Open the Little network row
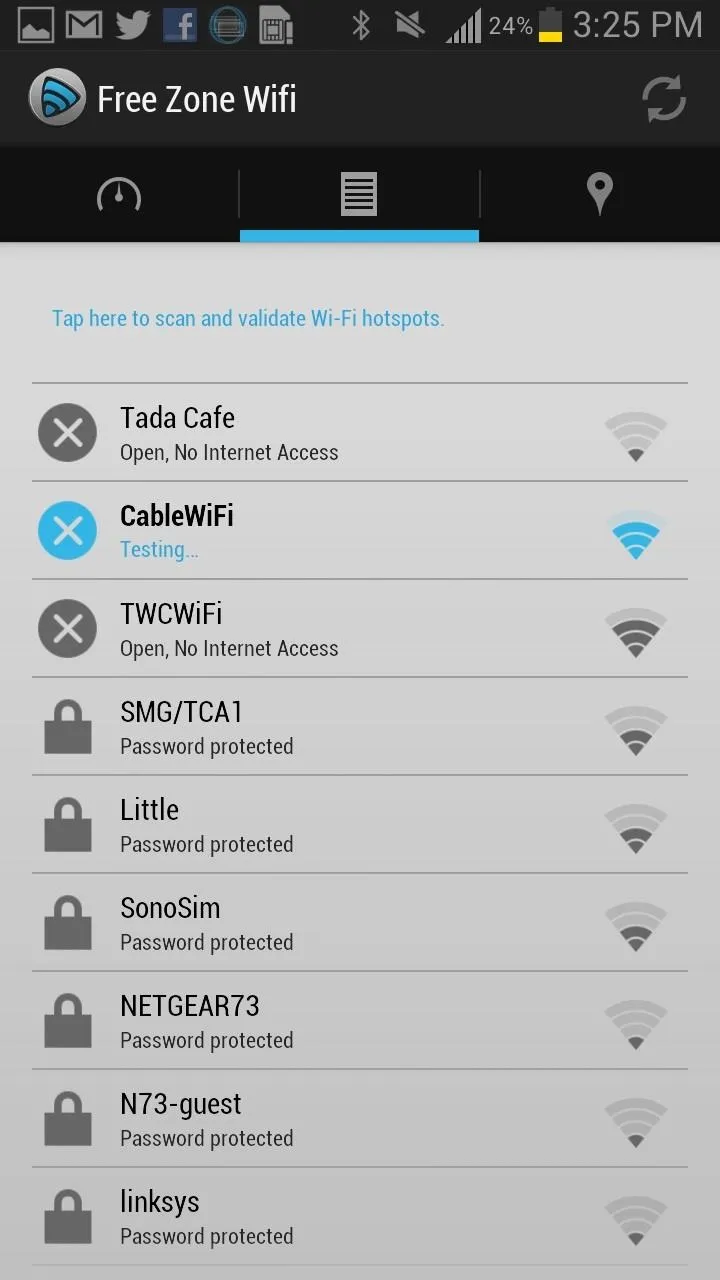720x1280 pixels. click(360, 824)
